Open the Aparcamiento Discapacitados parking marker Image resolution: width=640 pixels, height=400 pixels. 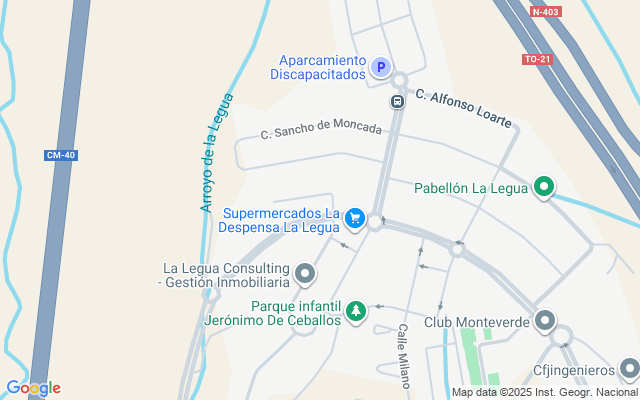click(x=380, y=67)
